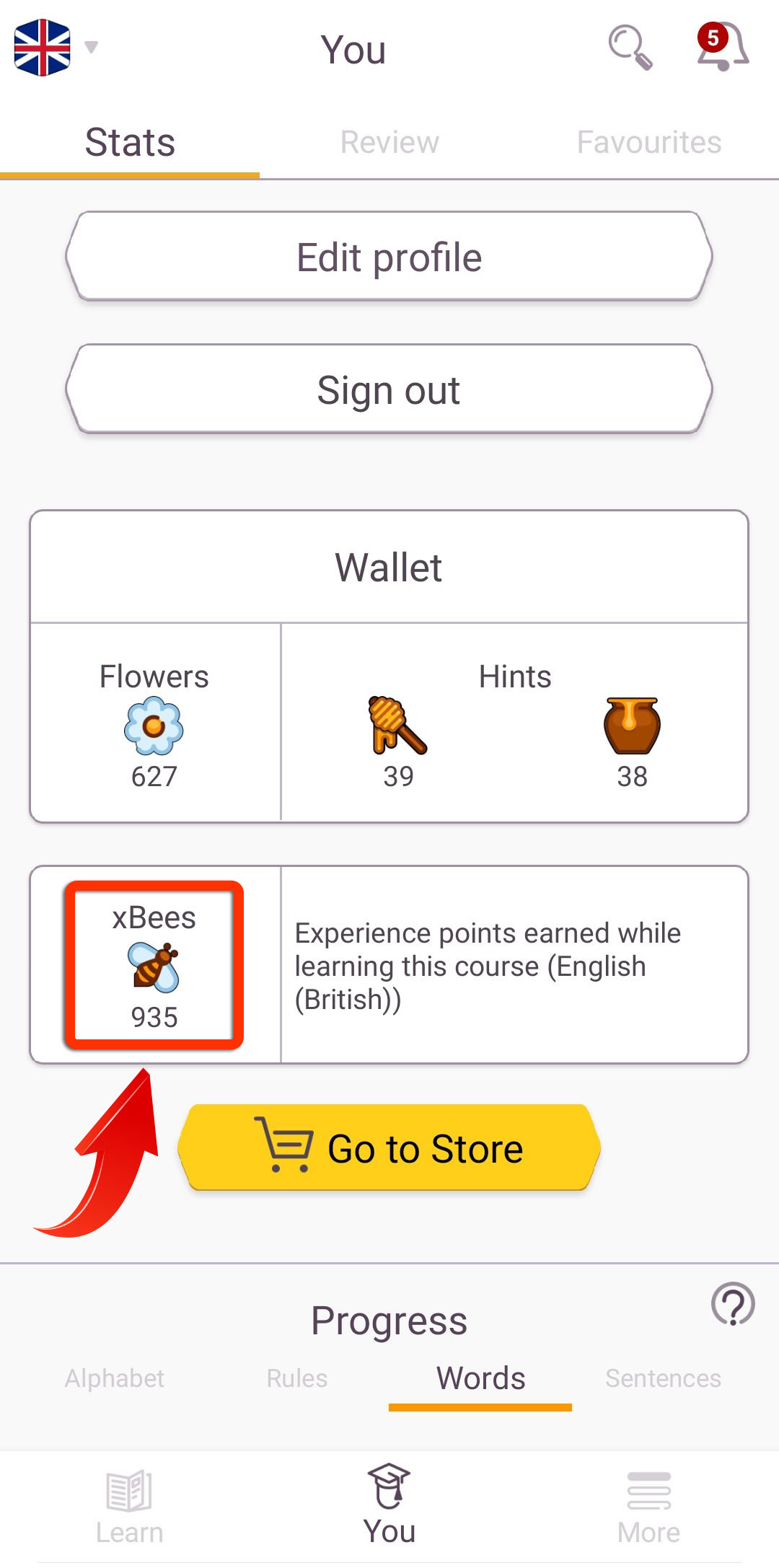The height and width of the screenshot is (1568, 779).
Task: Open the course language flag dropdown
Action: click(55, 48)
